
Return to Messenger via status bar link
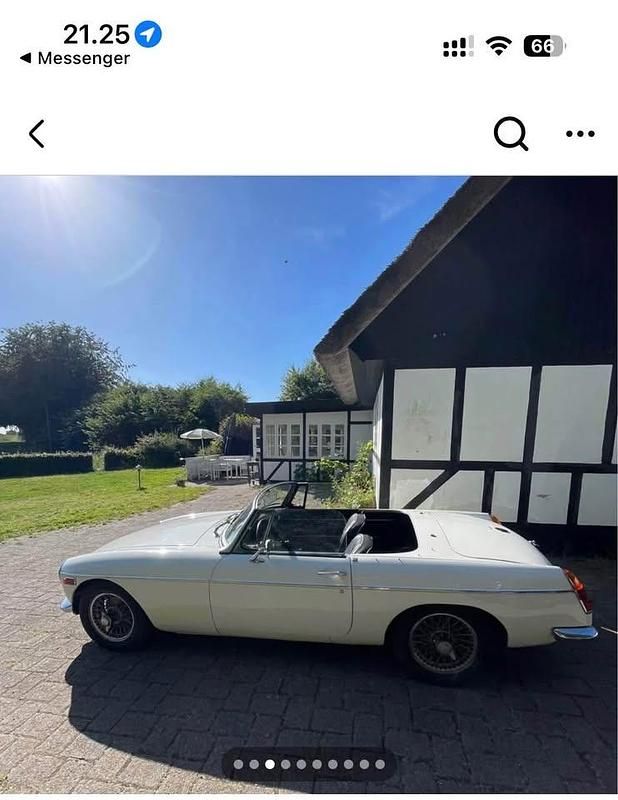coord(75,59)
